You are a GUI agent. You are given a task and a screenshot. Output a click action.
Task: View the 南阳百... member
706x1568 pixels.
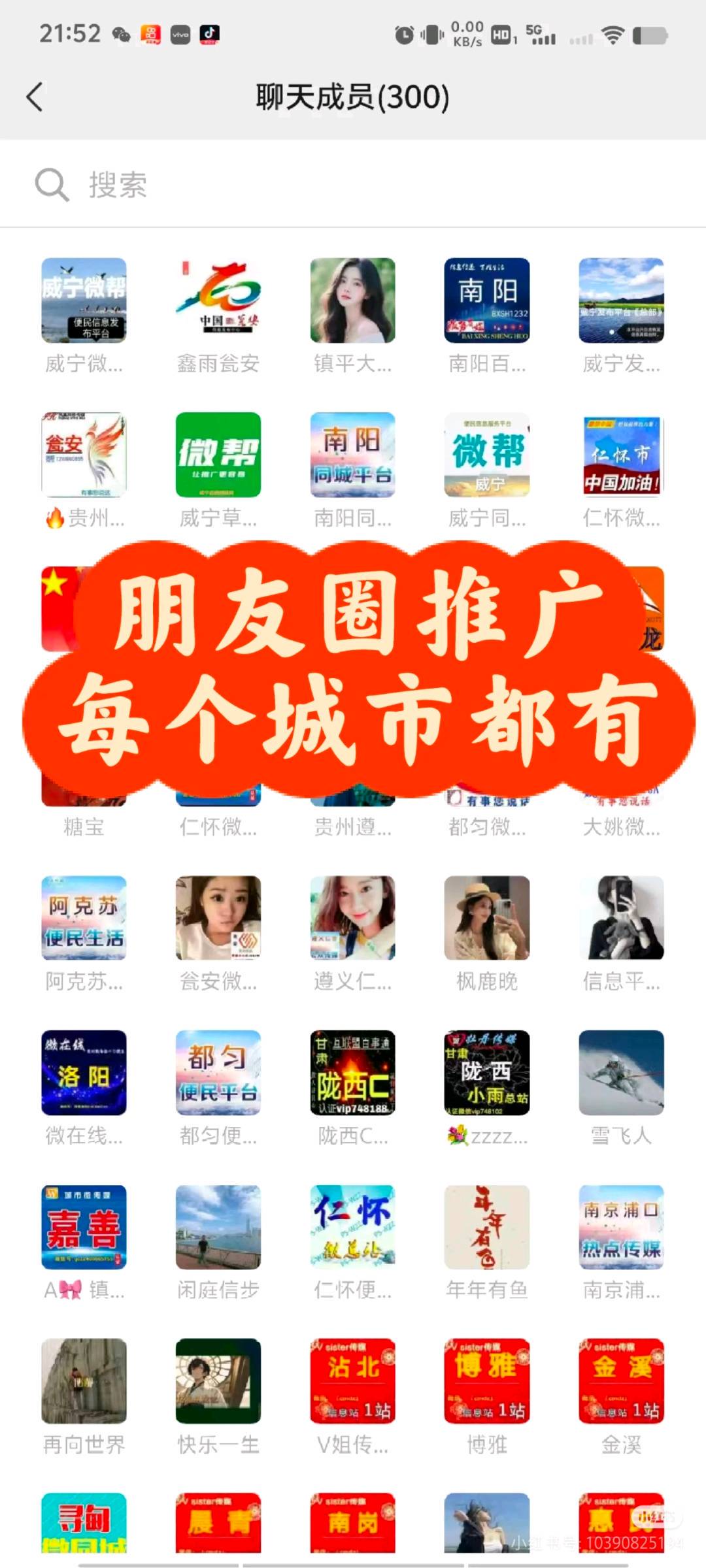pyautogui.click(x=486, y=301)
